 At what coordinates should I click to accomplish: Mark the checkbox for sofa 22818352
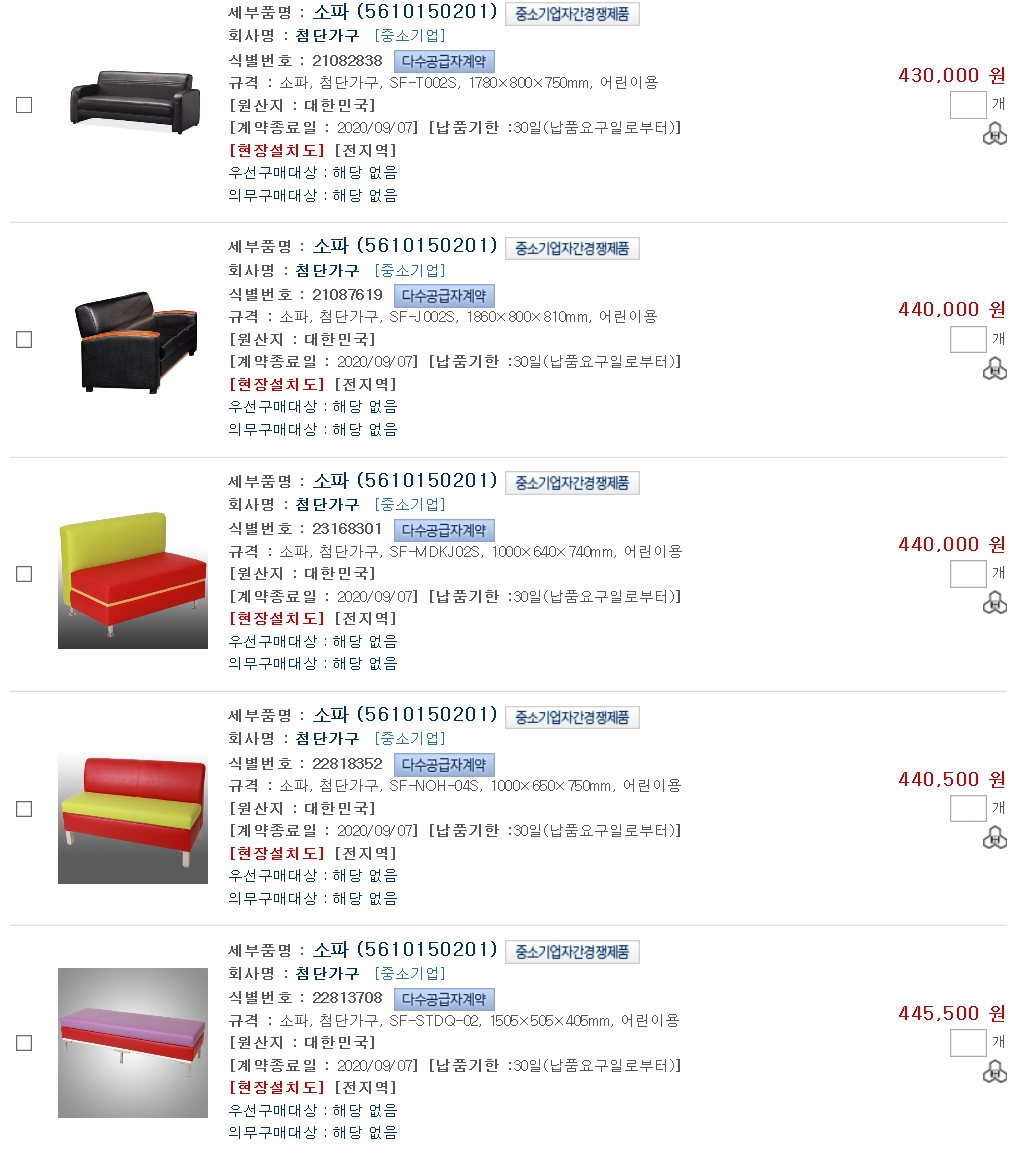[x=24, y=808]
